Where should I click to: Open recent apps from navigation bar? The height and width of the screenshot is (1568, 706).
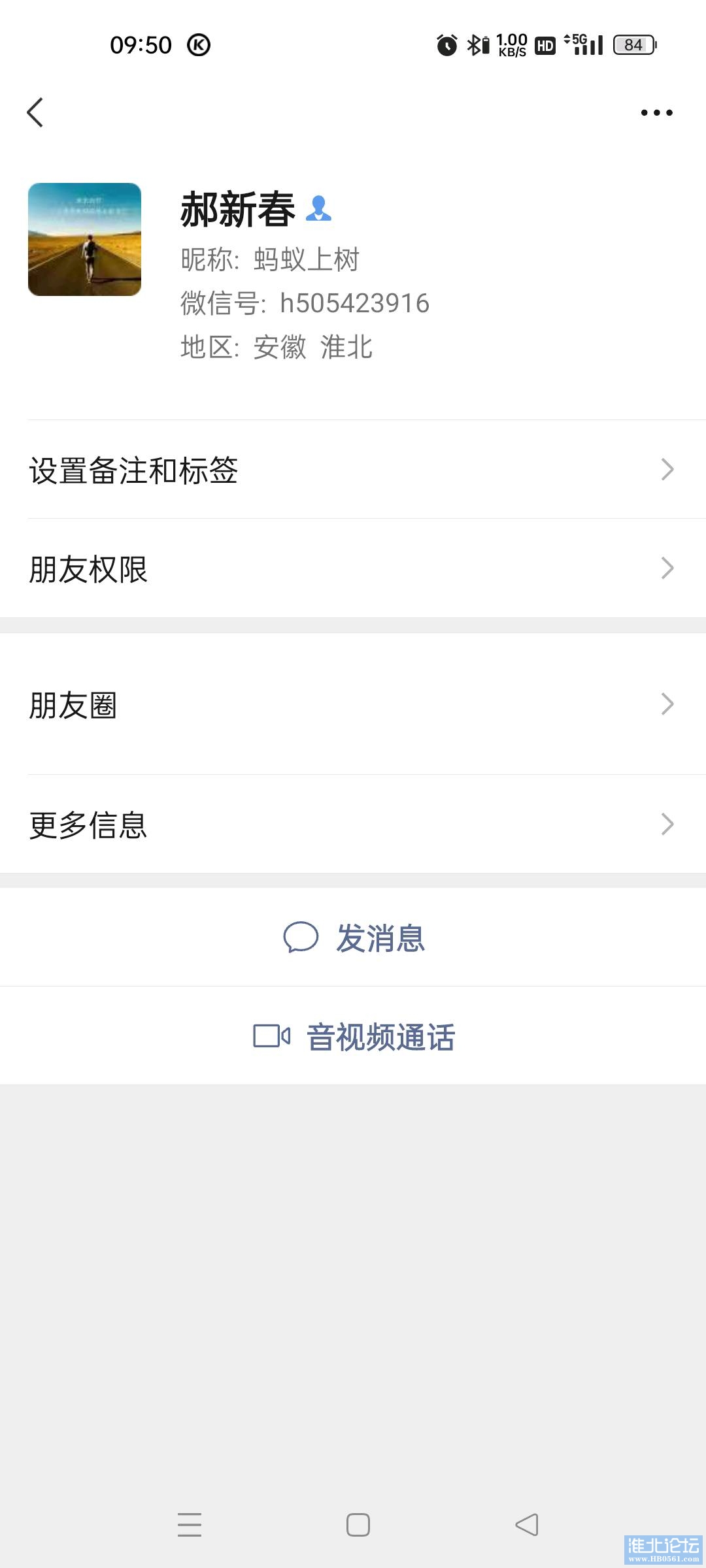click(190, 1524)
